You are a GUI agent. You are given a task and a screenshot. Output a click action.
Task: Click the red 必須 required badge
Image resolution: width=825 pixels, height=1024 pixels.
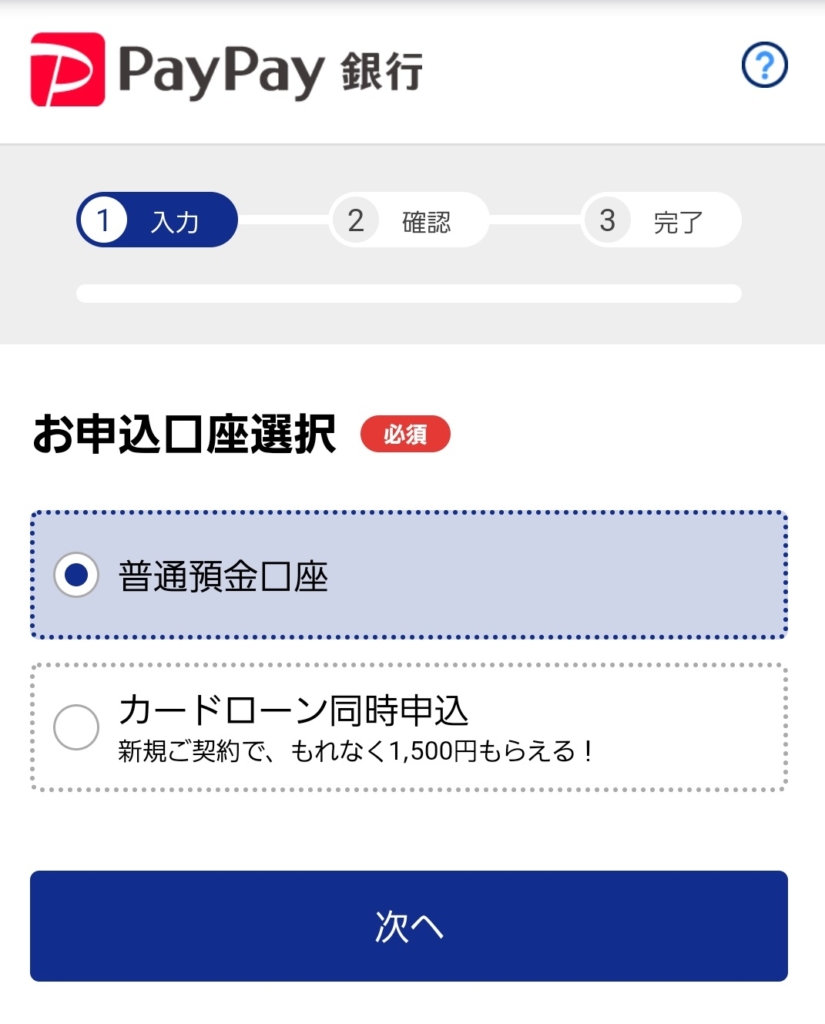tap(405, 433)
